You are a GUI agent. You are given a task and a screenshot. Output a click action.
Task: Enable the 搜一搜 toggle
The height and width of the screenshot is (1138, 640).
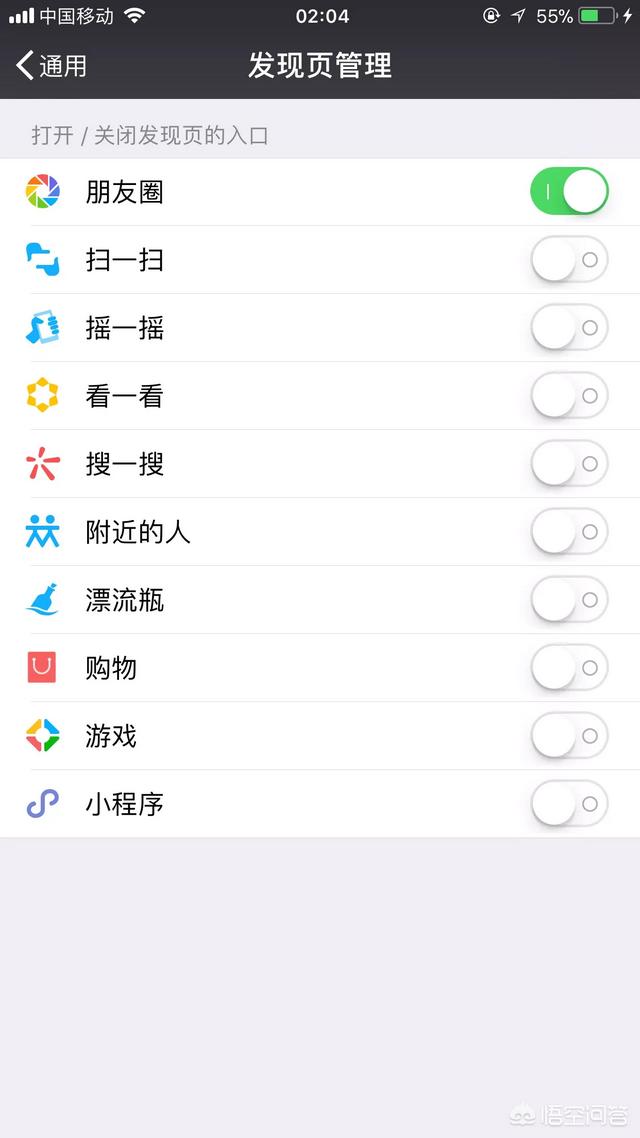coord(570,464)
